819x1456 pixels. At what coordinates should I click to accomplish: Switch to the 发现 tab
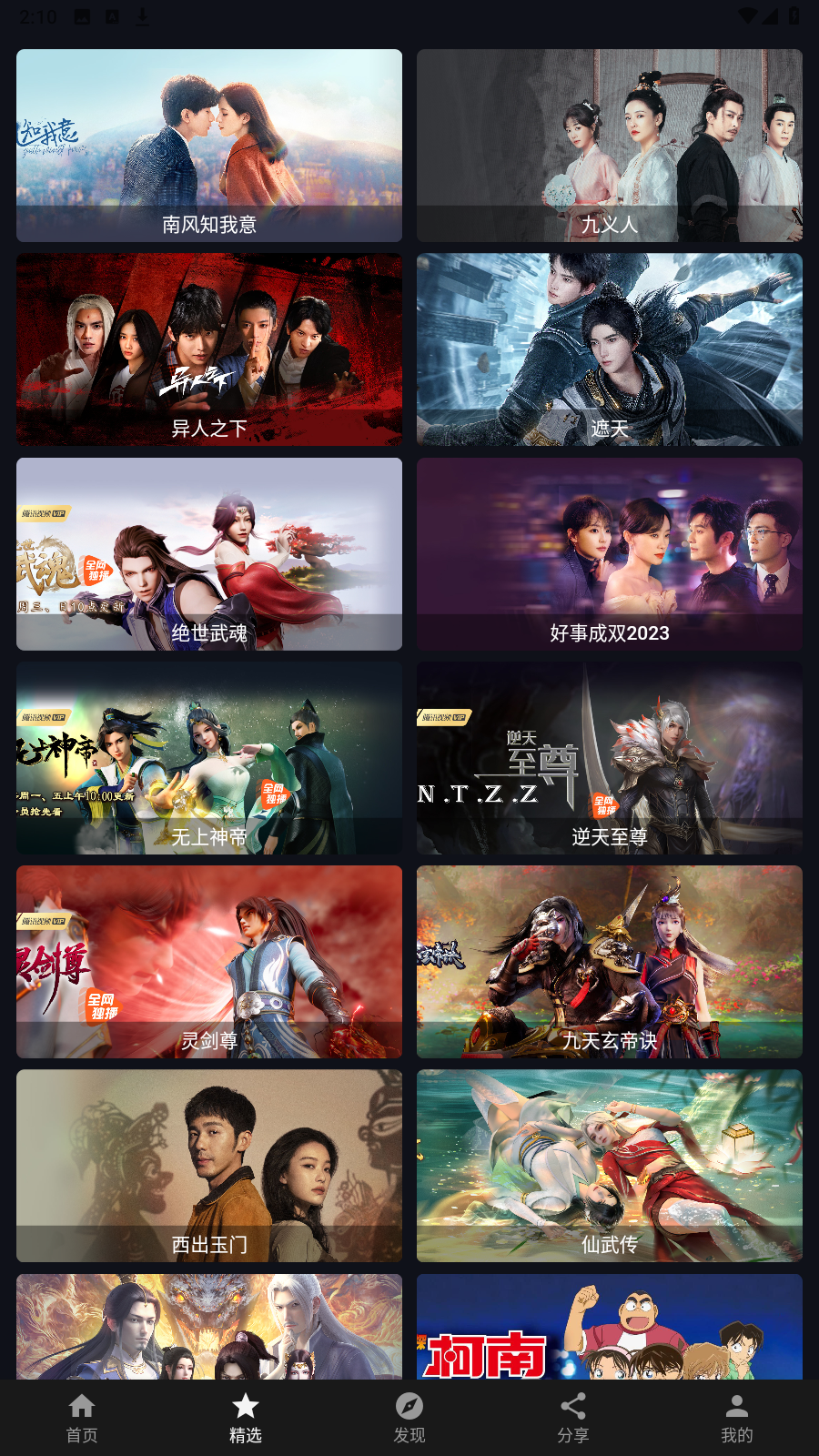409,1418
